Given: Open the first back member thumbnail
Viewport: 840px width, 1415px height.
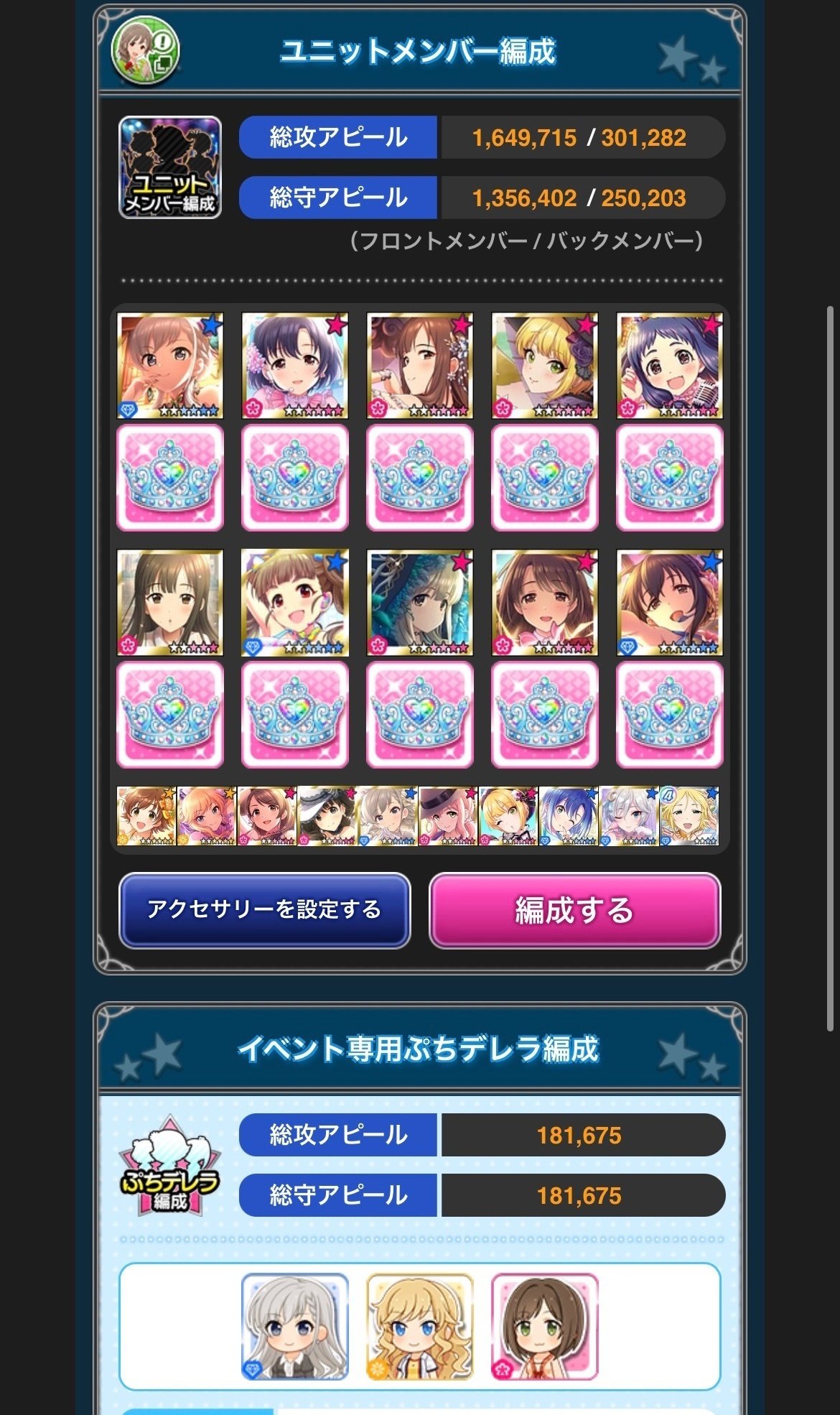Looking at the screenshot, I should [x=146, y=816].
